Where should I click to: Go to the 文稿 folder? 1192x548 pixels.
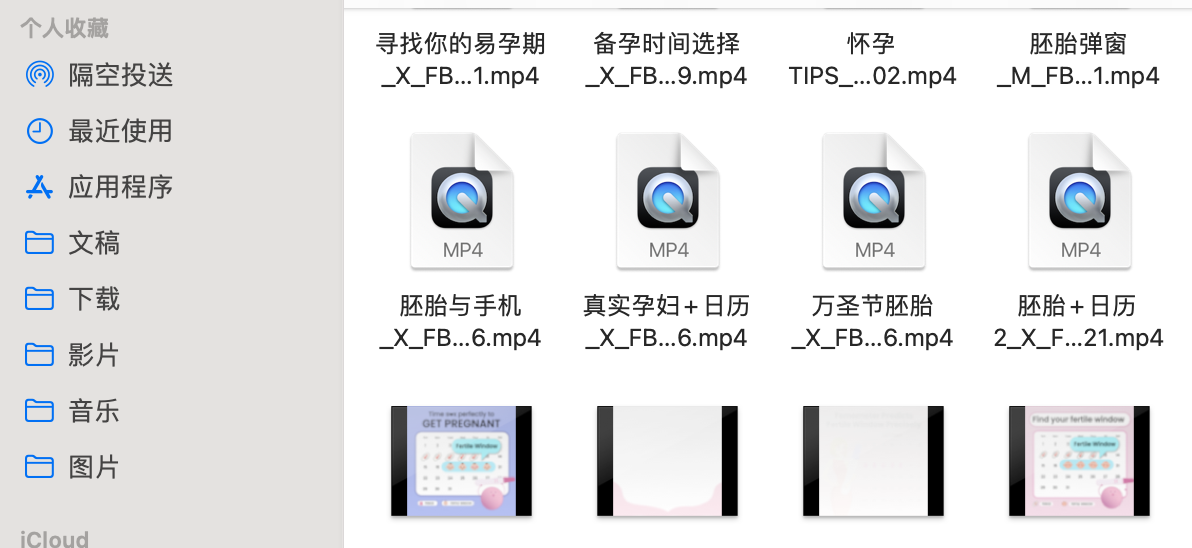[x=94, y=243]
